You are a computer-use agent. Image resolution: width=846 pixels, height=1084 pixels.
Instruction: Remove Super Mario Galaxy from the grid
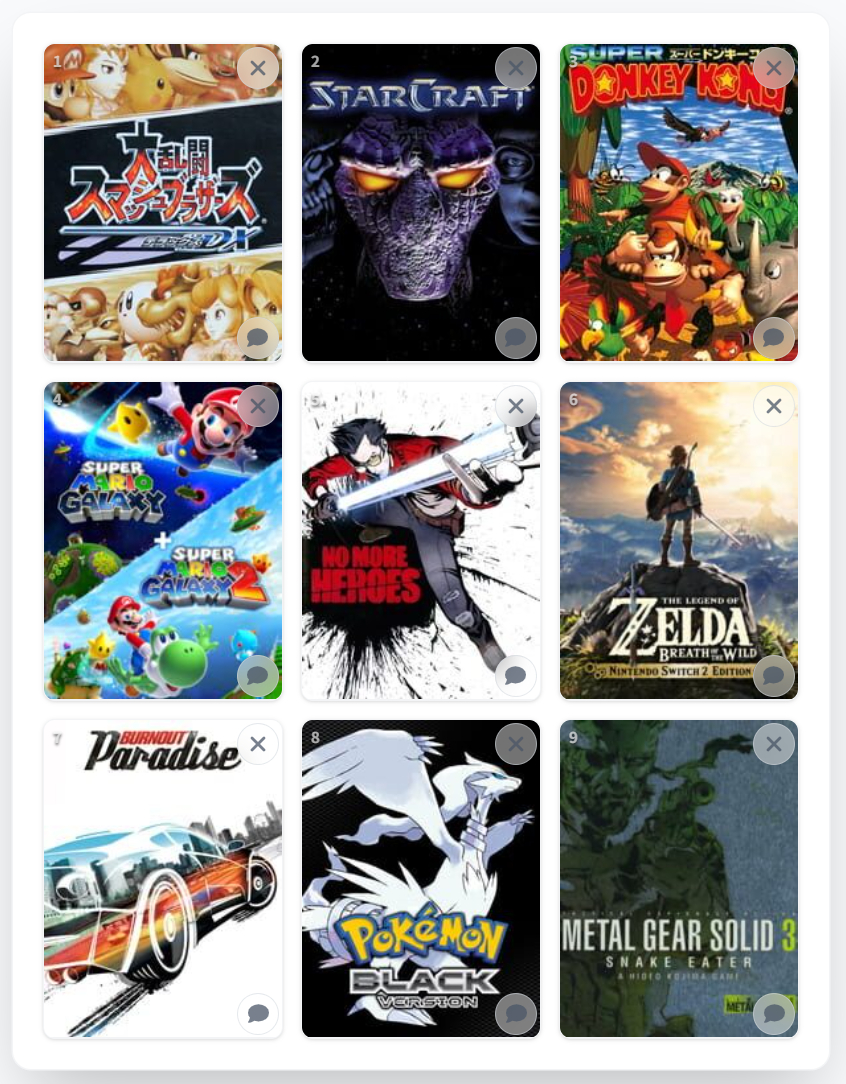click(x=258, y=406)
